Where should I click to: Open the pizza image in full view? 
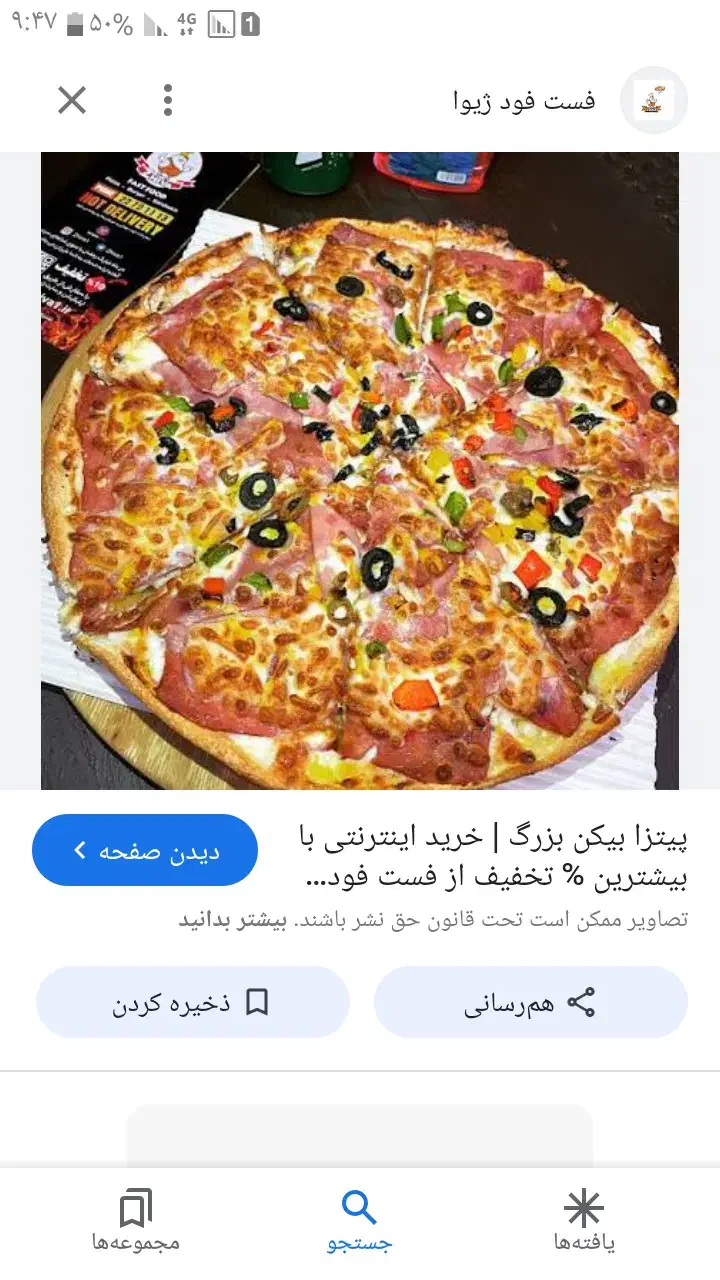(360, 470)
